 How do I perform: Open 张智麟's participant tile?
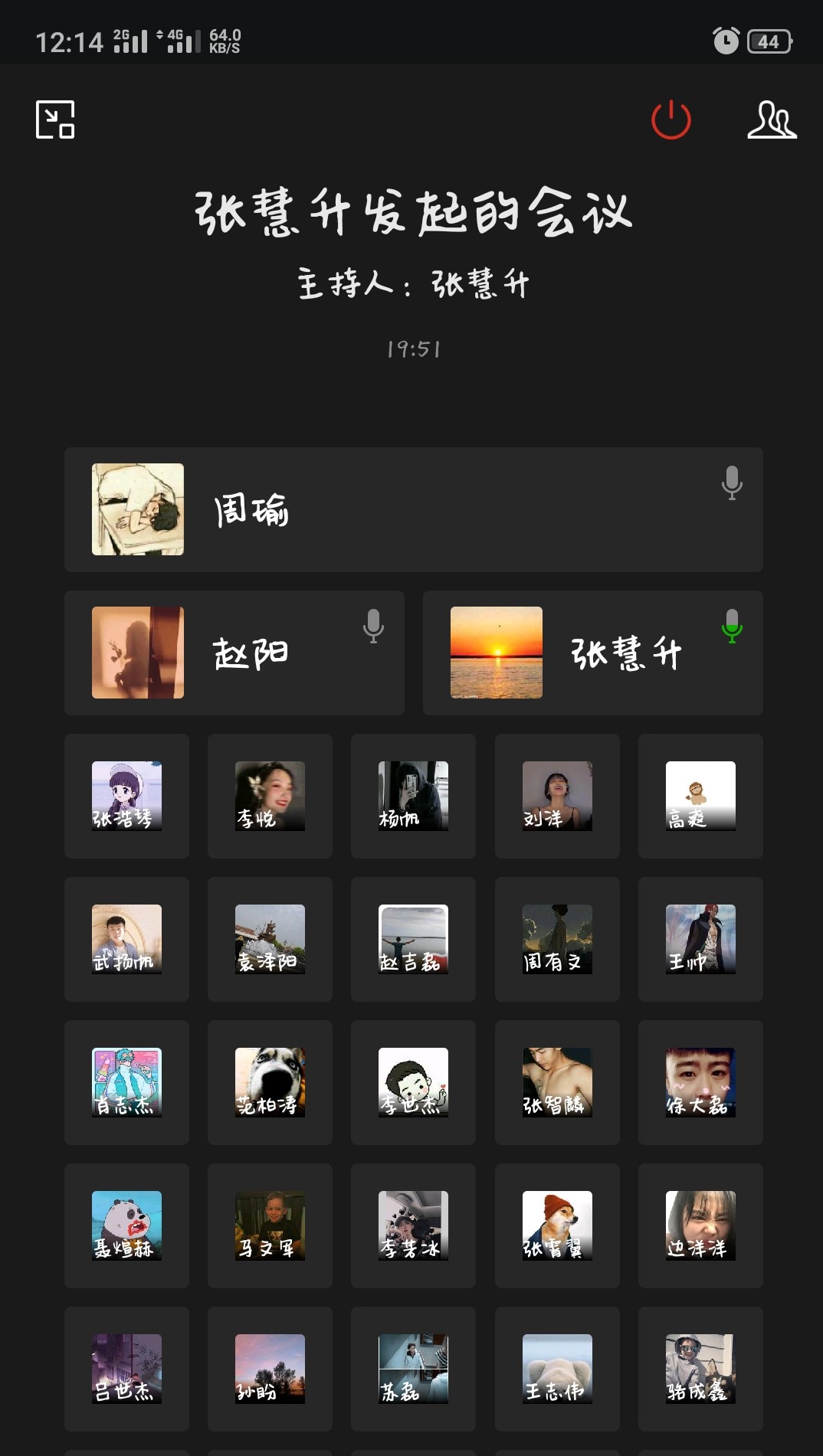point(557,1082)
